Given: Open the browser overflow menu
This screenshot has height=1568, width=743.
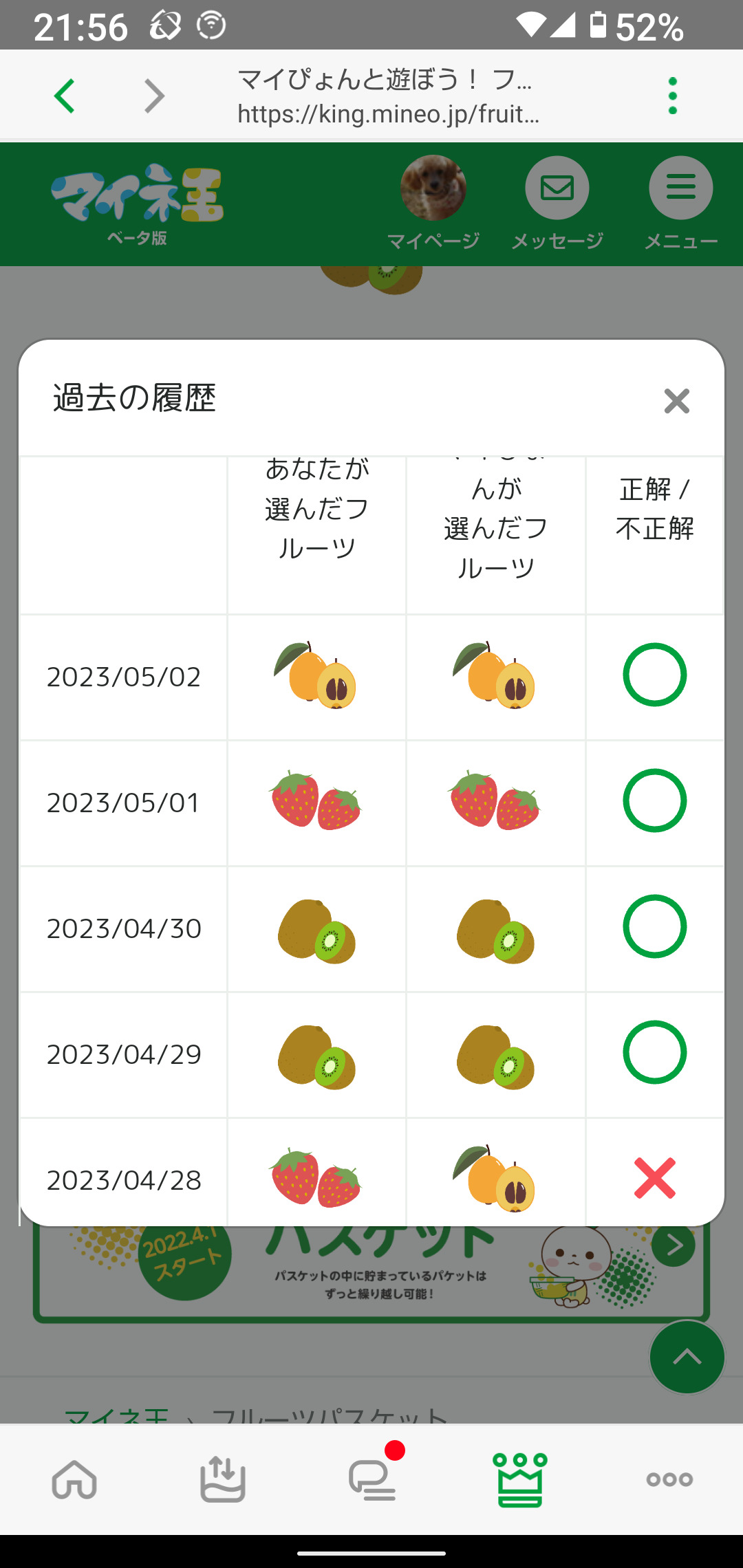Looking at the screenshot, I should [672, 96].
